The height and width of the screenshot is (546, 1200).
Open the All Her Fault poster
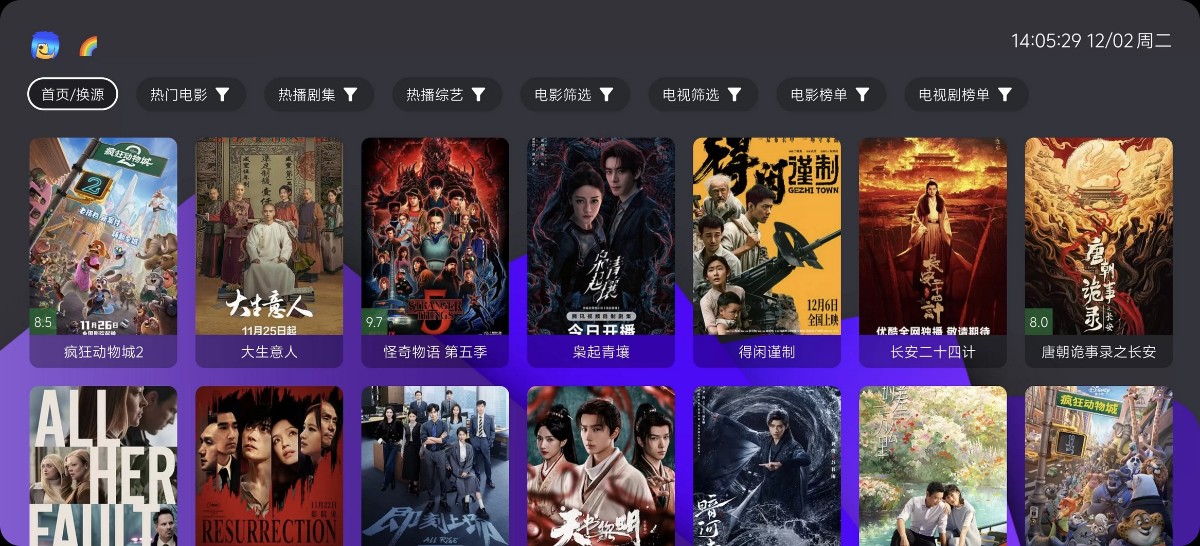[103, 465]
